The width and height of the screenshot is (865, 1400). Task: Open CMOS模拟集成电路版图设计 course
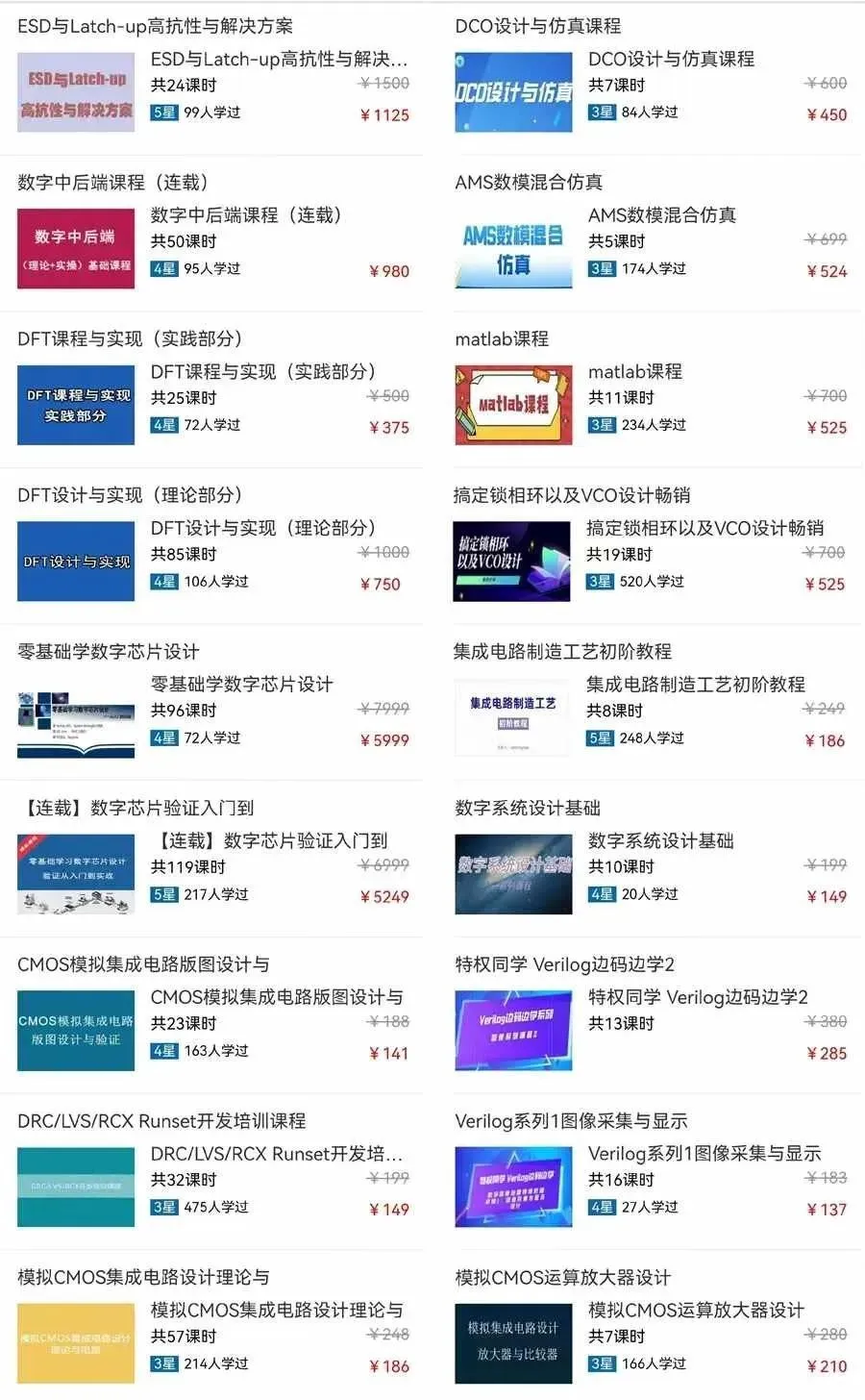tap(276, 997)
